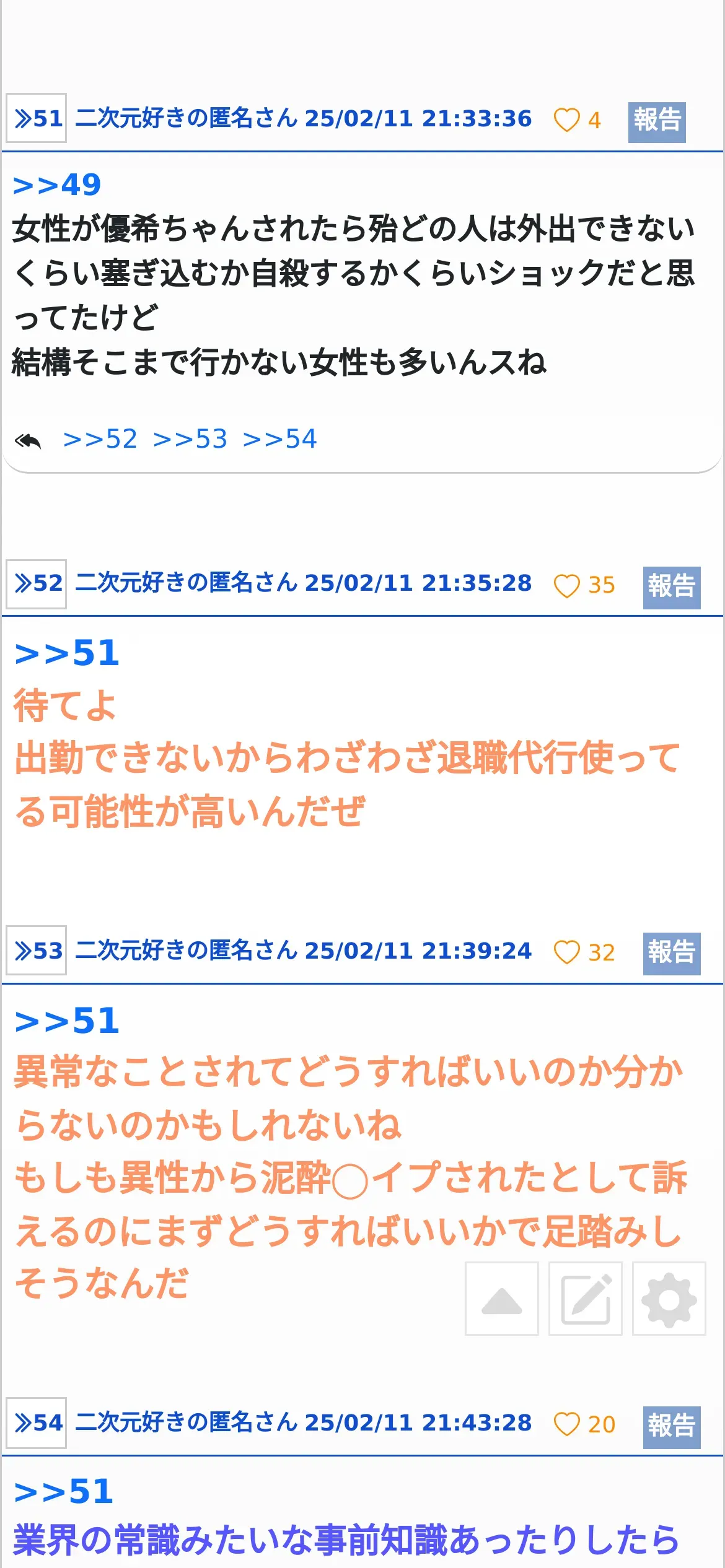725x1568 pixels.
Task: Write a new comment via pencil button
Action: pos(586,1299)
